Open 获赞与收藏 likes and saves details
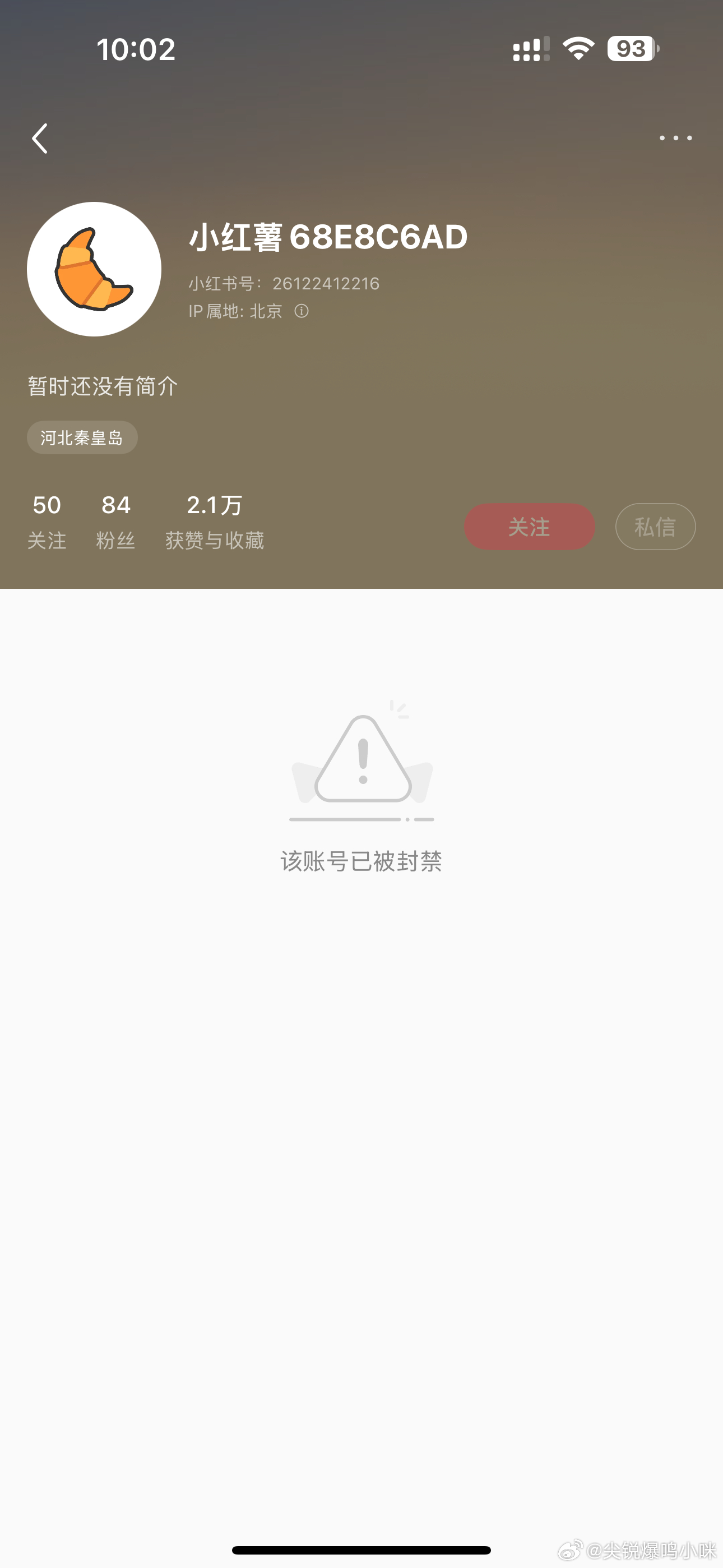 [x=214, y=522]
